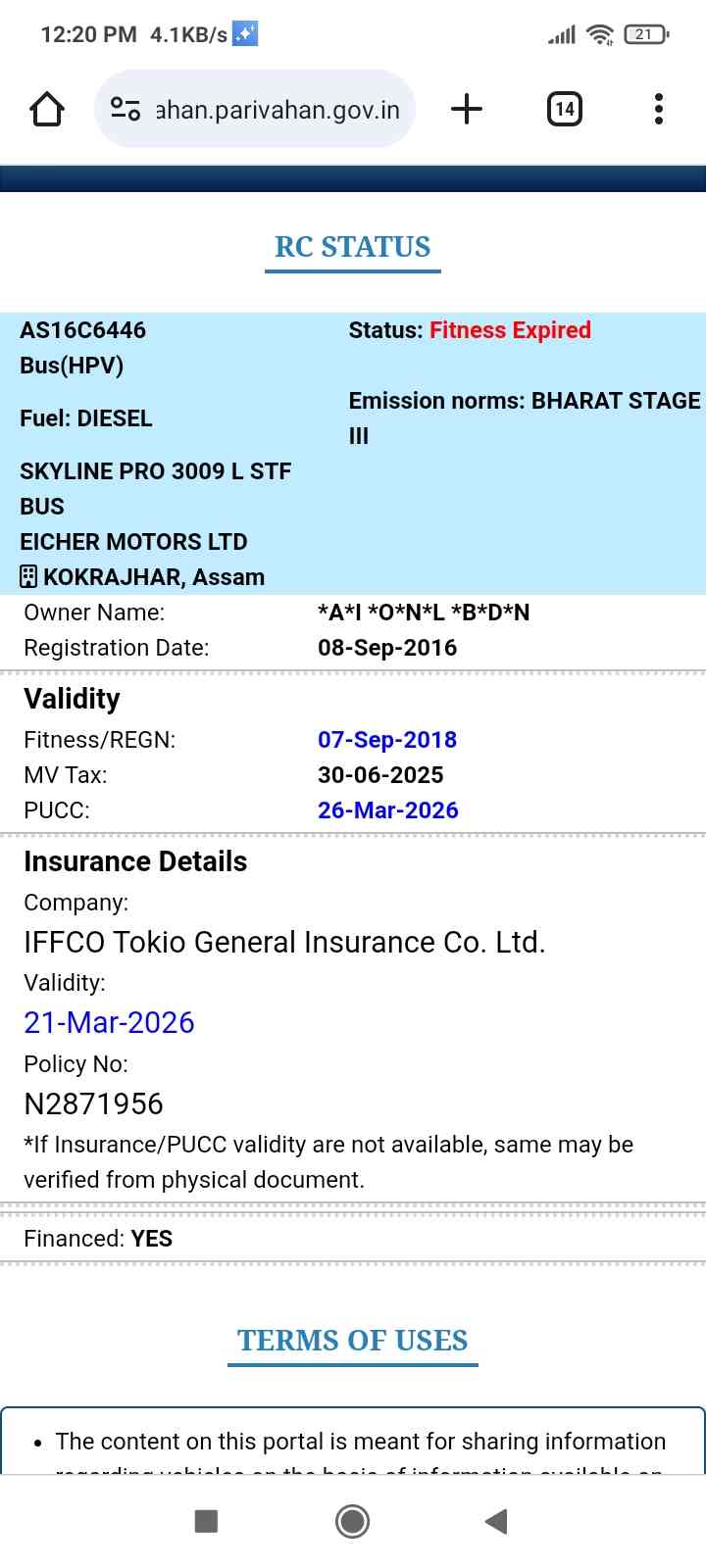Image resolution: width=706 pixels, height=1568 pixels.
Task: Tap the parivahan.gov.in address bar
Action: (x=277, y=110)
